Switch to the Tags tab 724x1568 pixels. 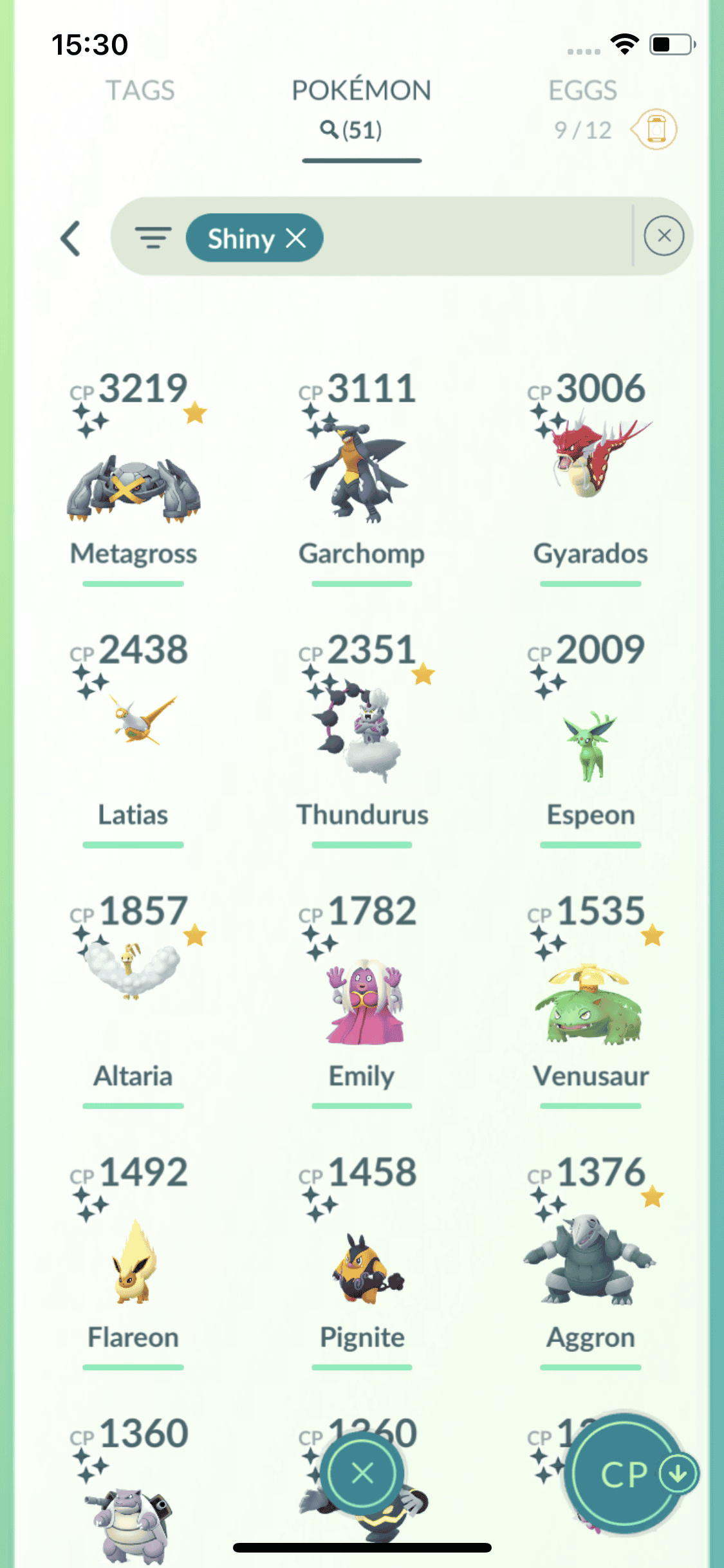tap(140, 91)
